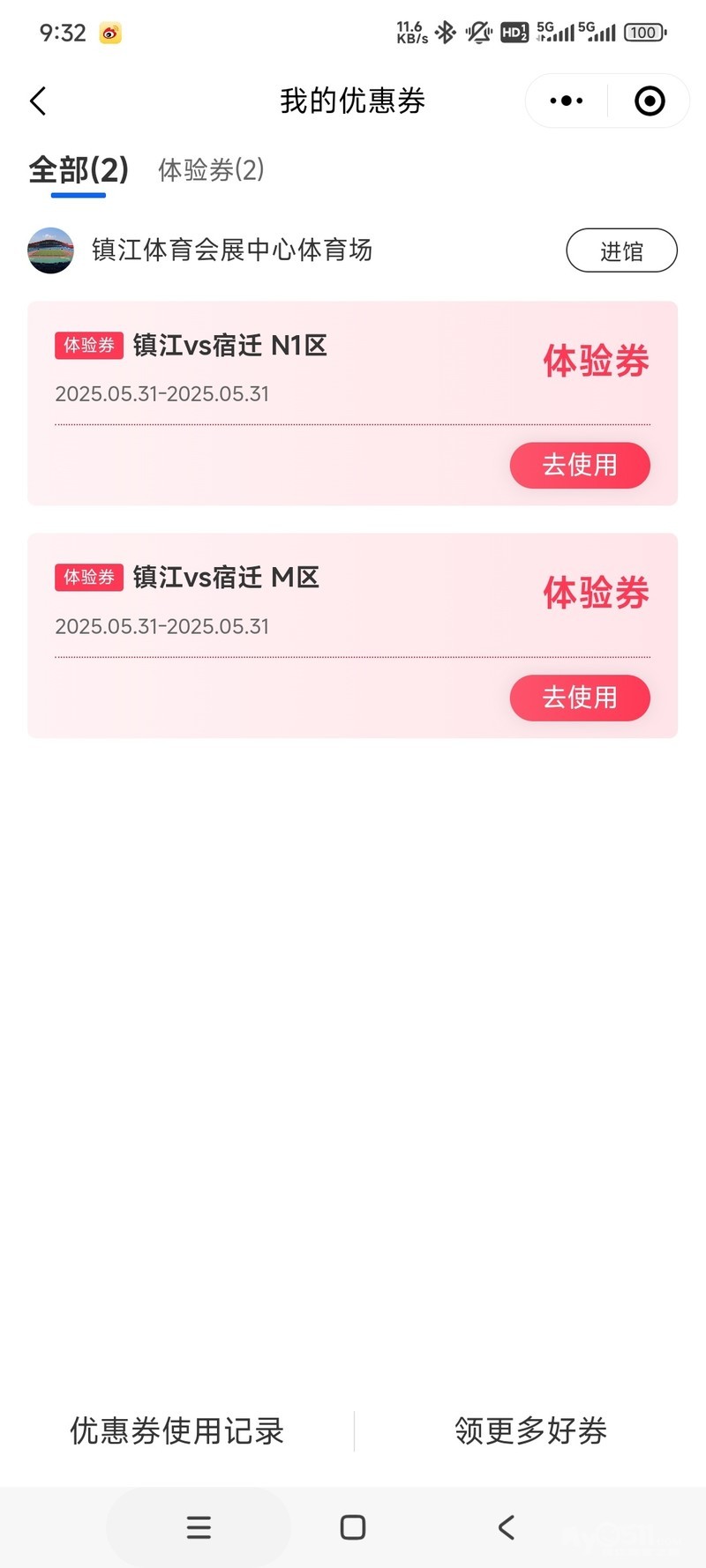
Task: Switch to the 体验券(2) tab
Action: point(211,169)
